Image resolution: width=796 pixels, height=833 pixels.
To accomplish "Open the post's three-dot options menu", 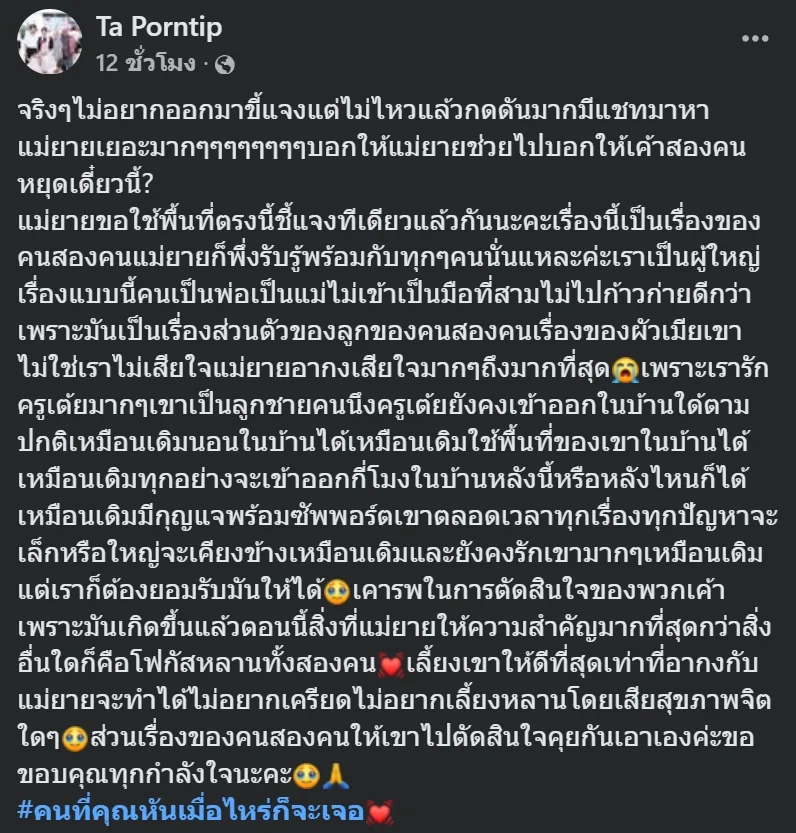I will click(x=754, y=38).
